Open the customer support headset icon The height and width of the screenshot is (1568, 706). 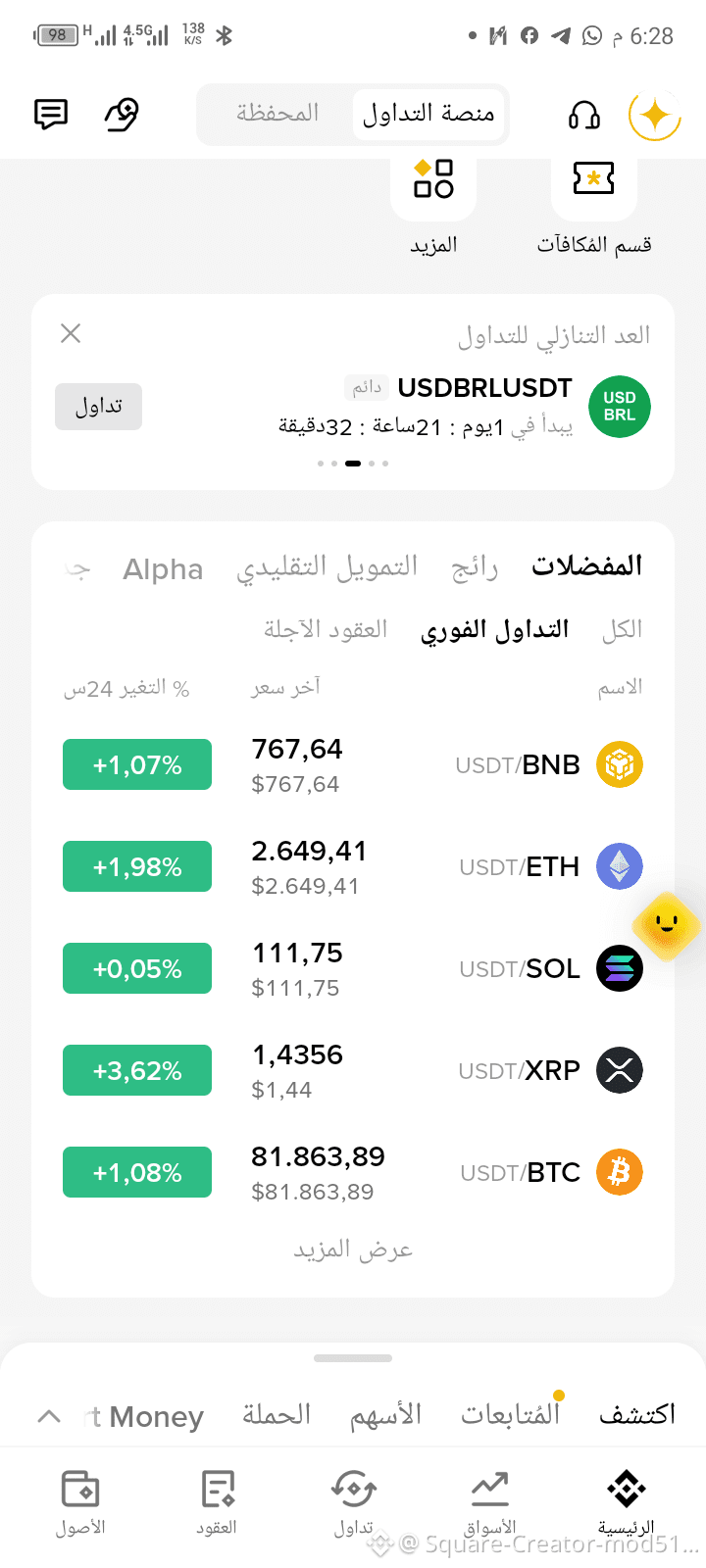(x=584, y=115)
